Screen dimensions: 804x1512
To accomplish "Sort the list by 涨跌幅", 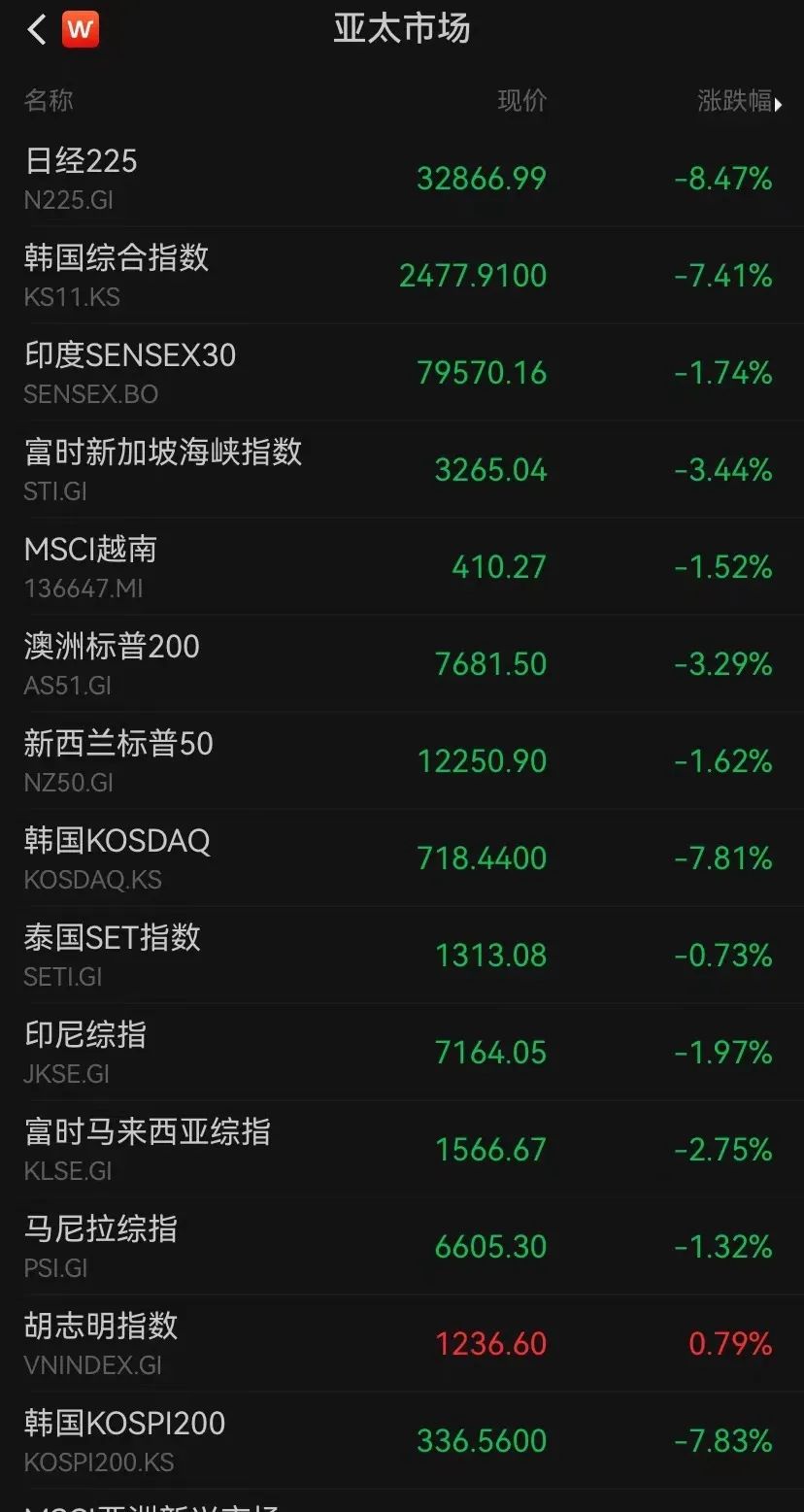I will [x=739, y=101].
